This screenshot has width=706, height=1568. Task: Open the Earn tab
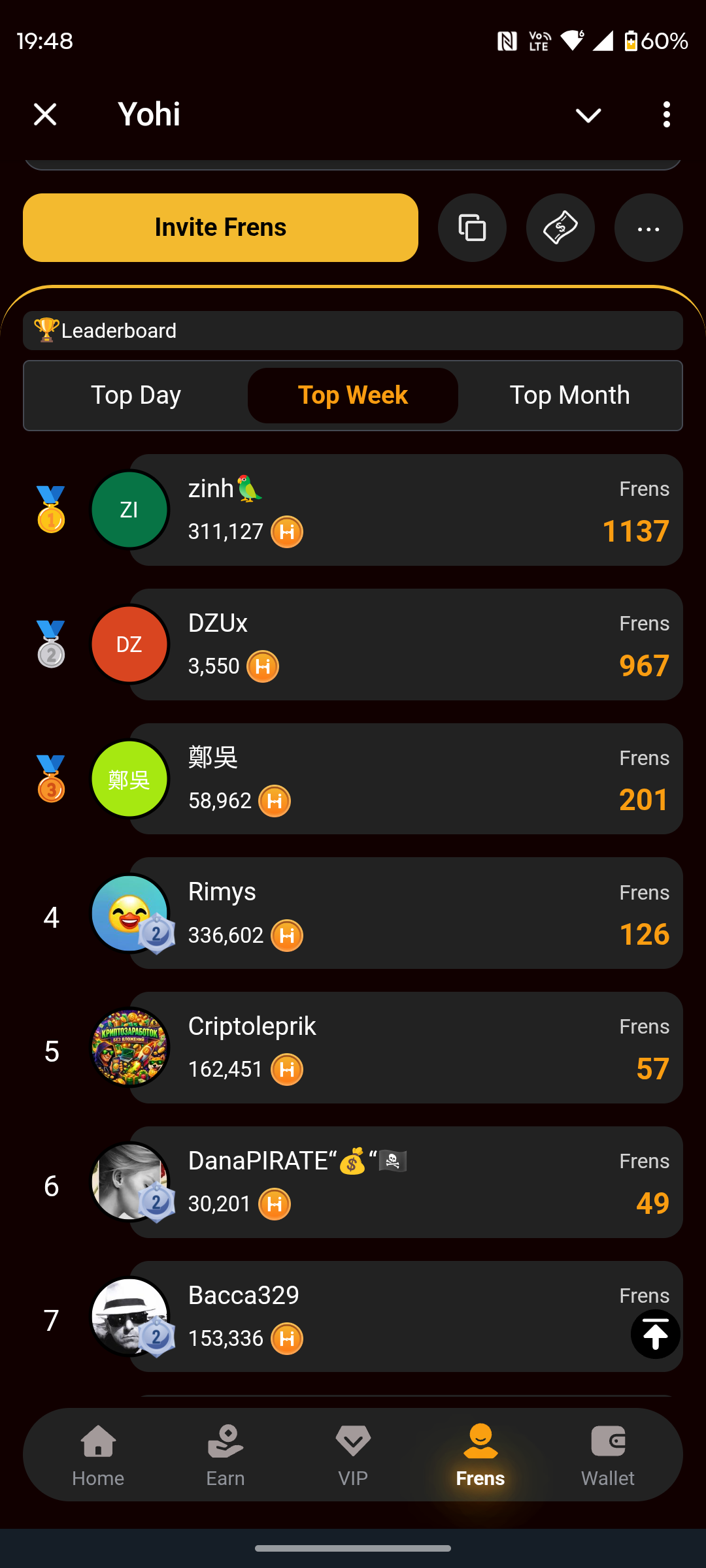click(x=226, y=1454)
